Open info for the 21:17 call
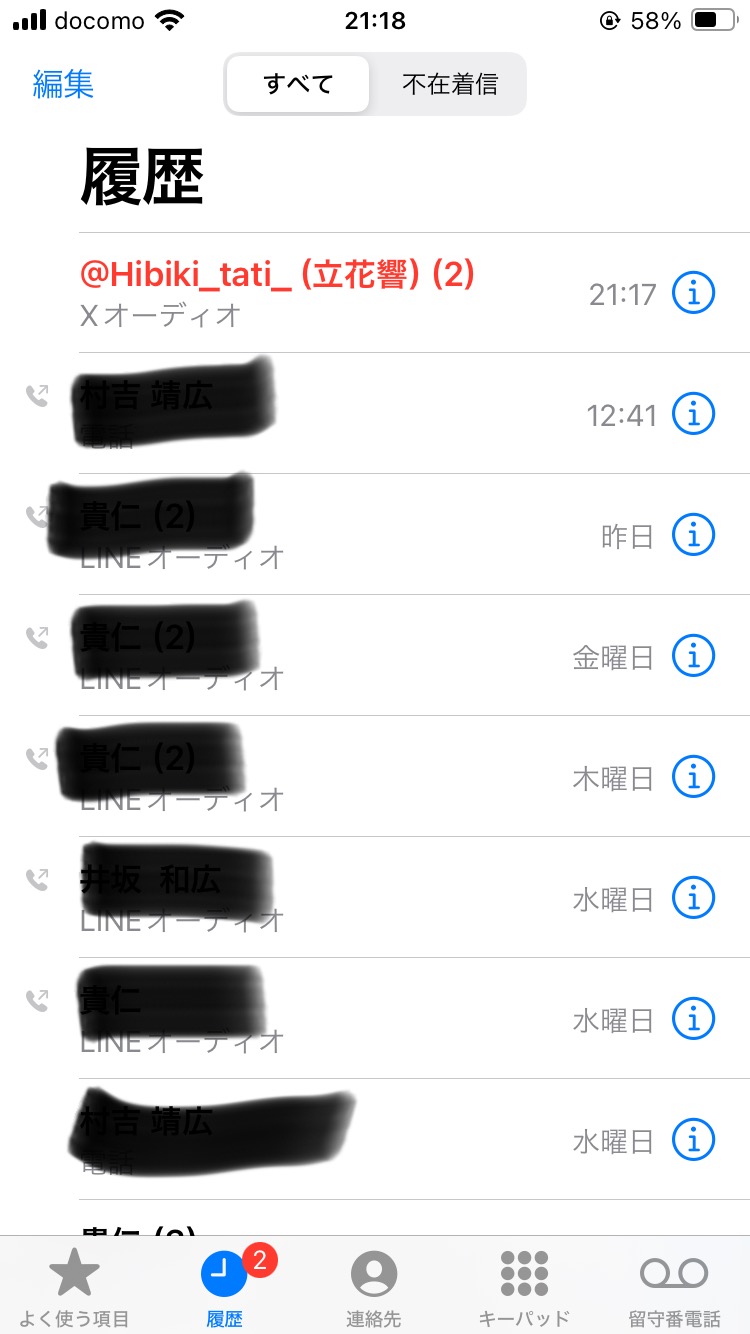 coord(693,293)
